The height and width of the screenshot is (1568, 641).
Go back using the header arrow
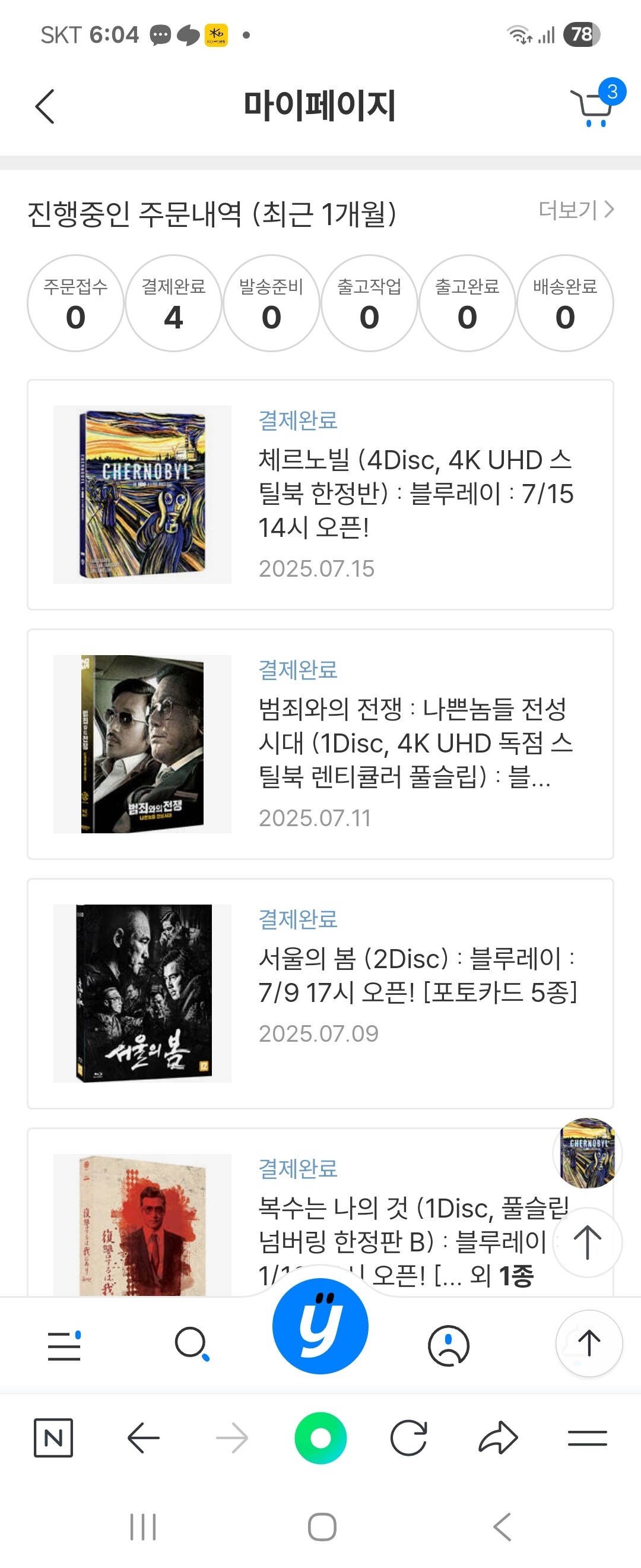click(45, 106)
